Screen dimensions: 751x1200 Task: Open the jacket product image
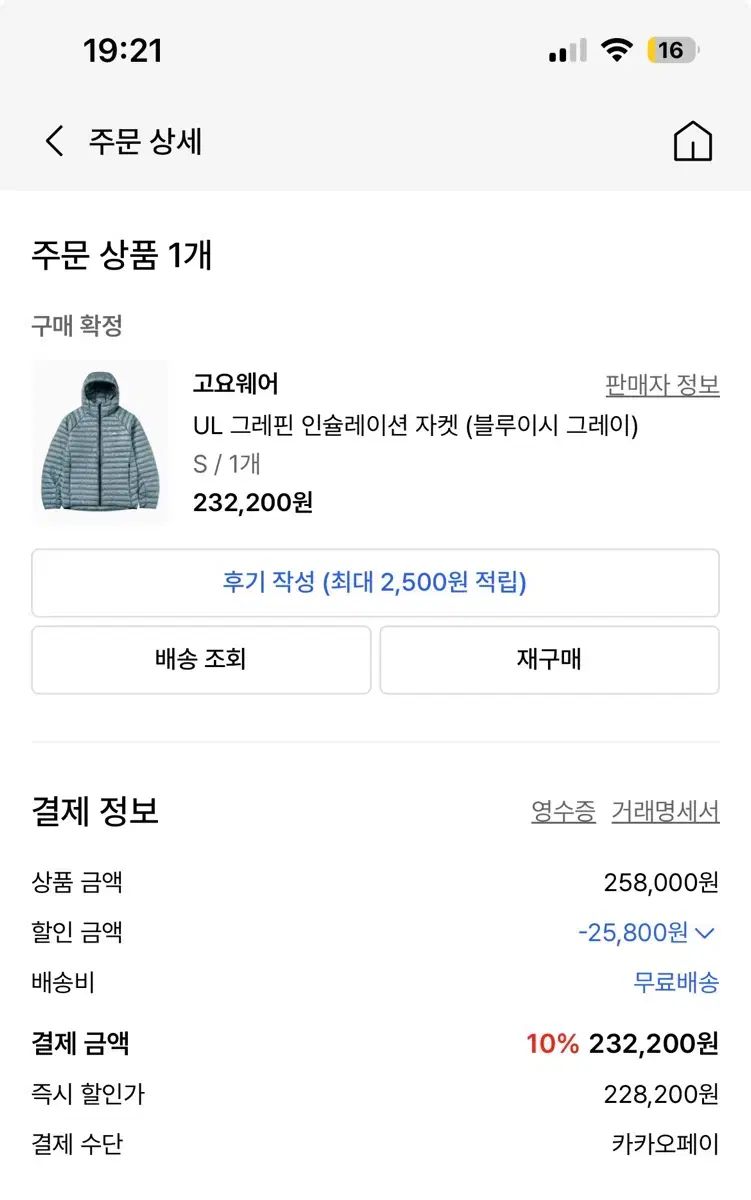[x=101, y=442]
